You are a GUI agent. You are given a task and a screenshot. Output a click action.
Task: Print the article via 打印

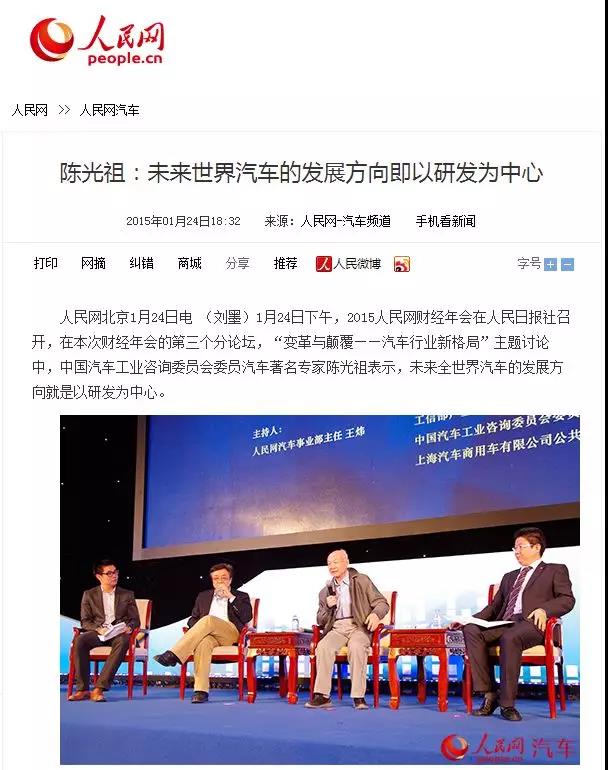pos(46,263)
